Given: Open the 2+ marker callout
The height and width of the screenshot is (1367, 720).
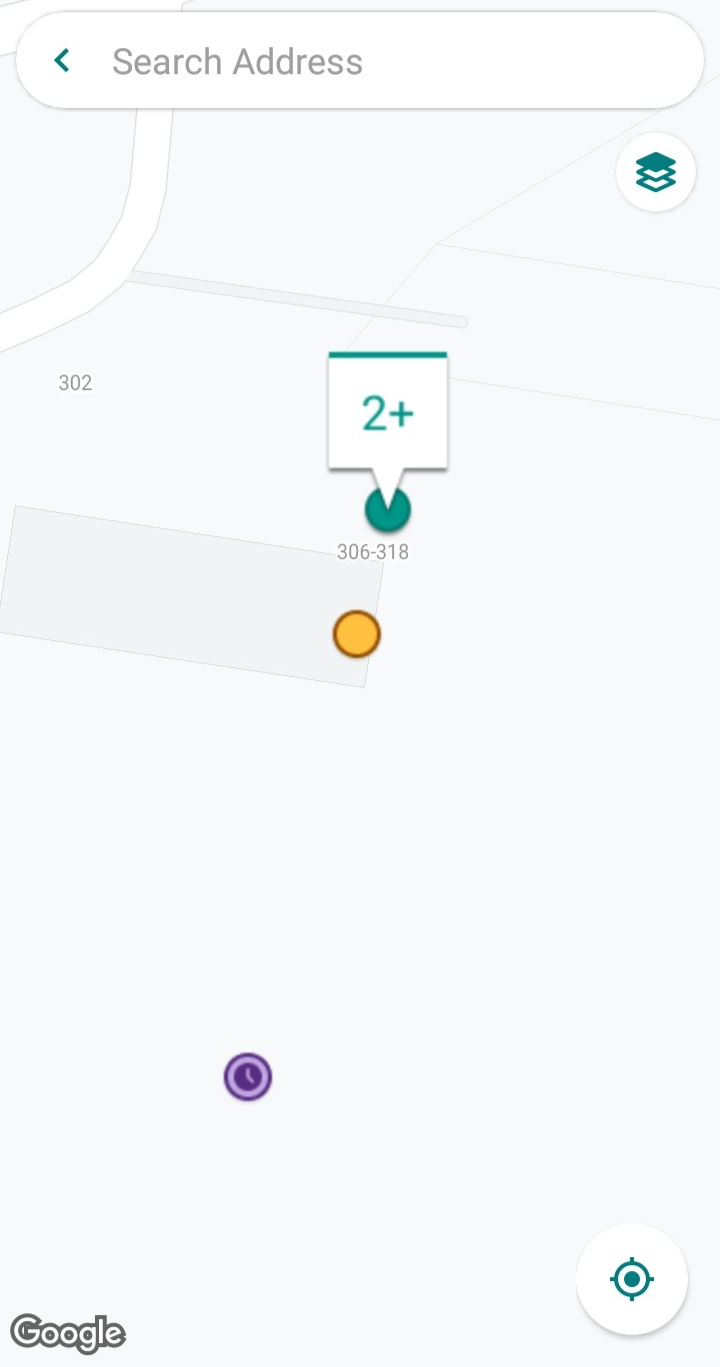Looking at the screenshot, I should [x=388, y=411].
